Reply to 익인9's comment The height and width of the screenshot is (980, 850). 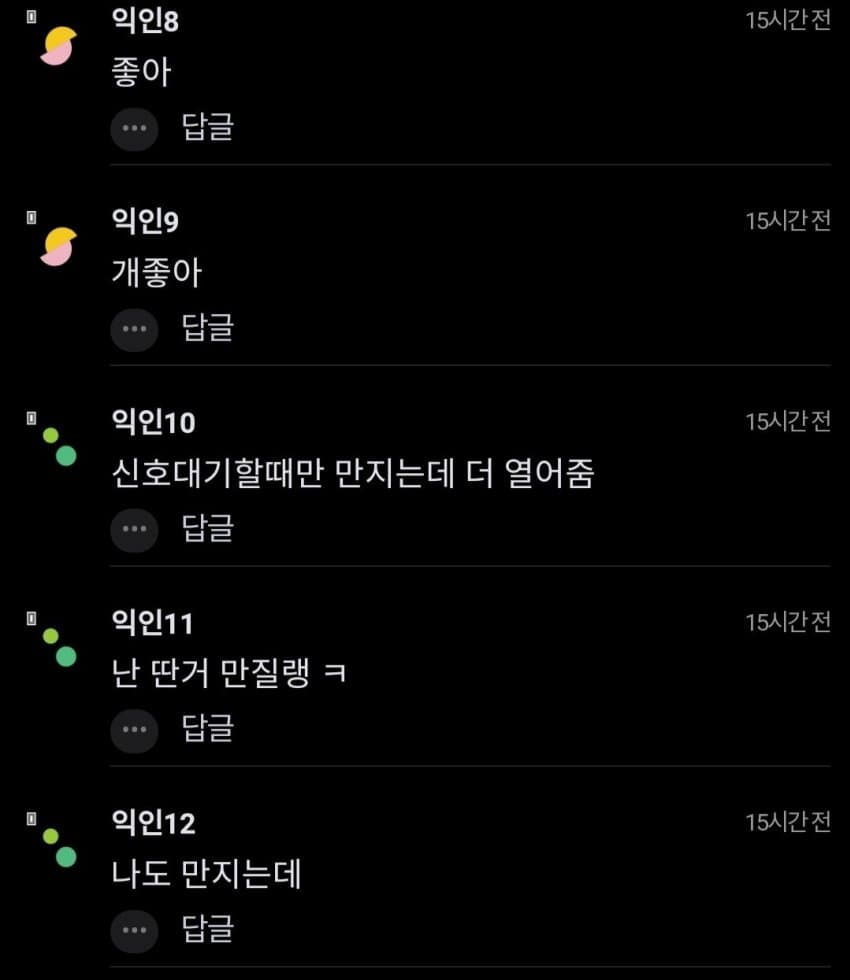pyautogui.click(x=207, y=328)
